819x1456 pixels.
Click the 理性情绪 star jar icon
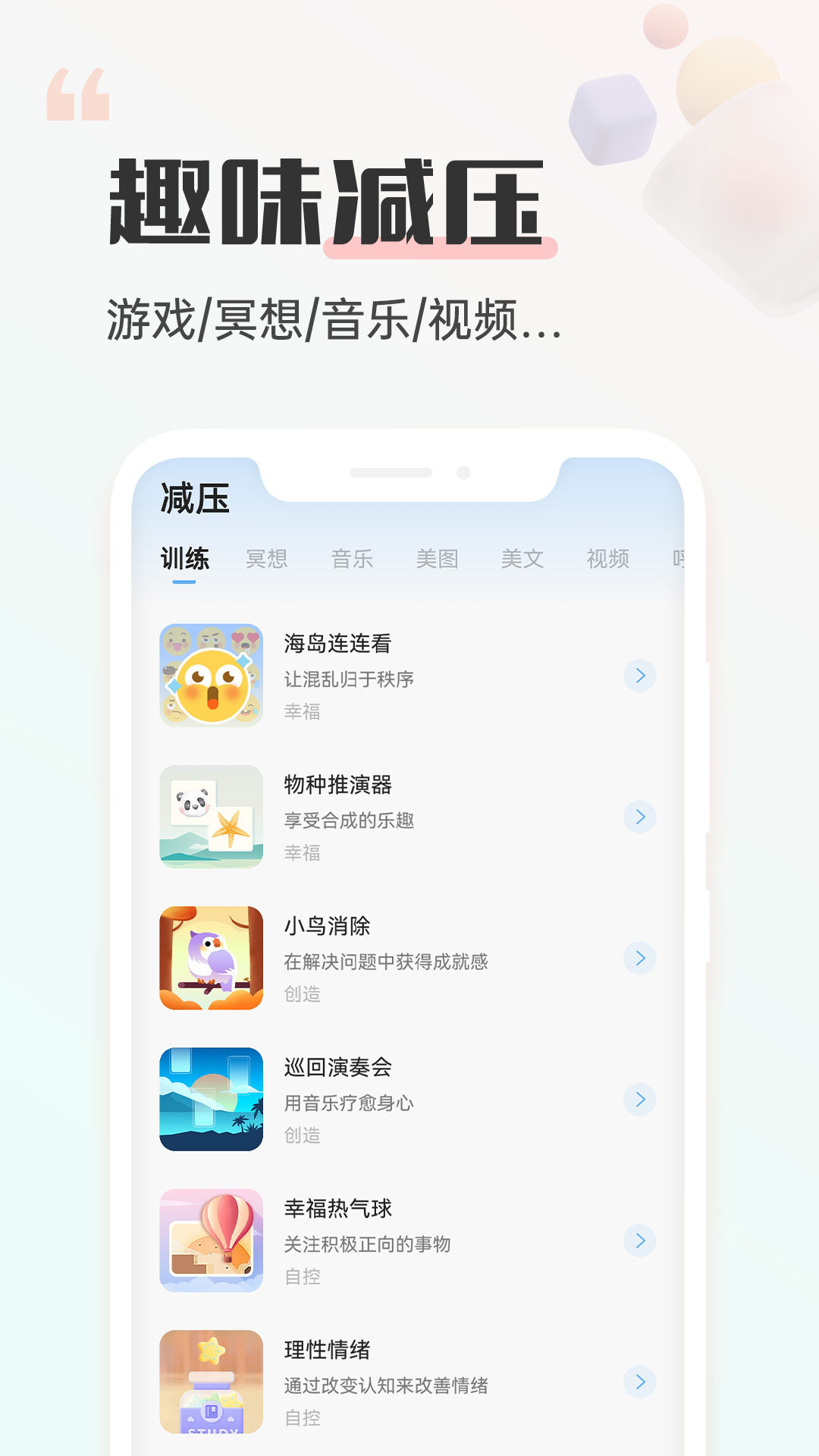(x=212, y=1380)
